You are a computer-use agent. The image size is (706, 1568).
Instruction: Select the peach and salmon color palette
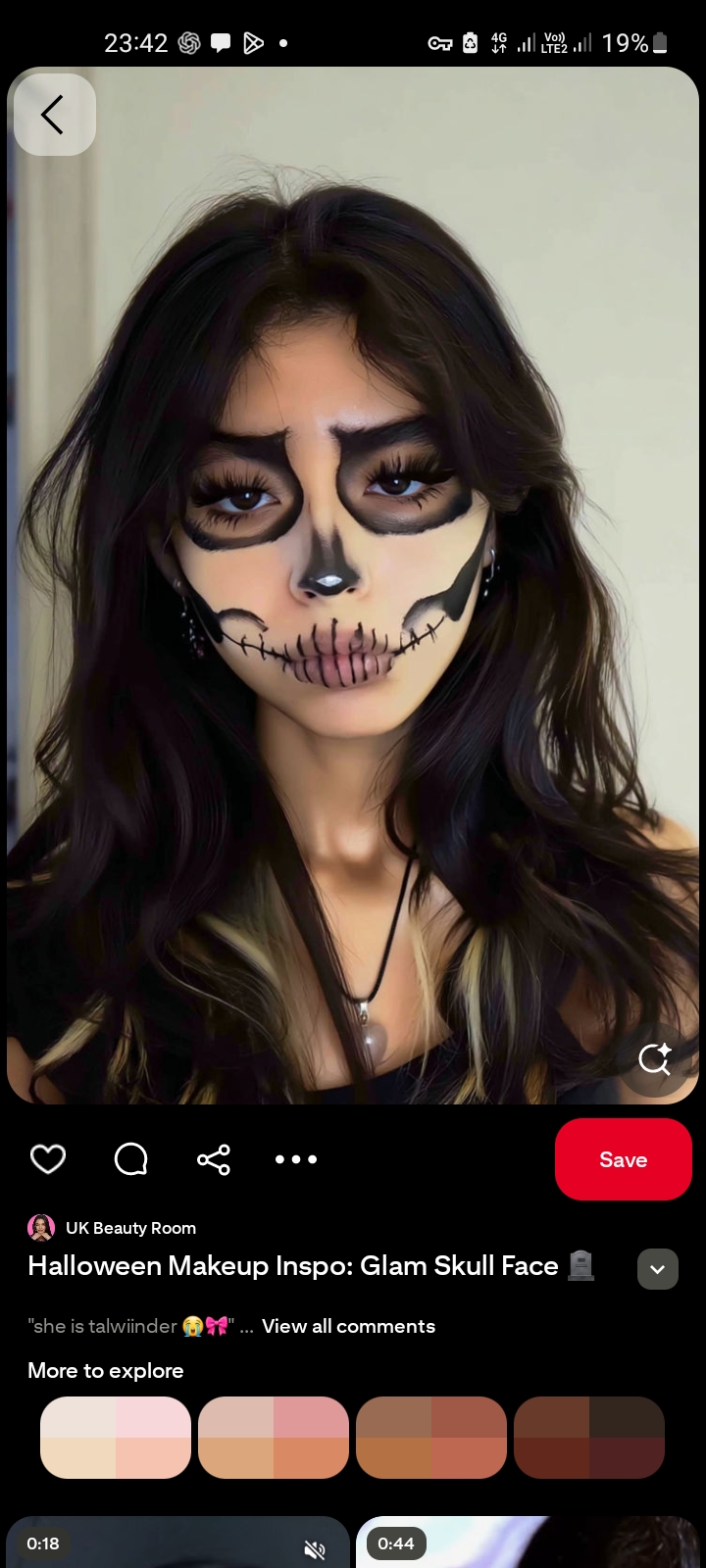tap(274, 1438)
